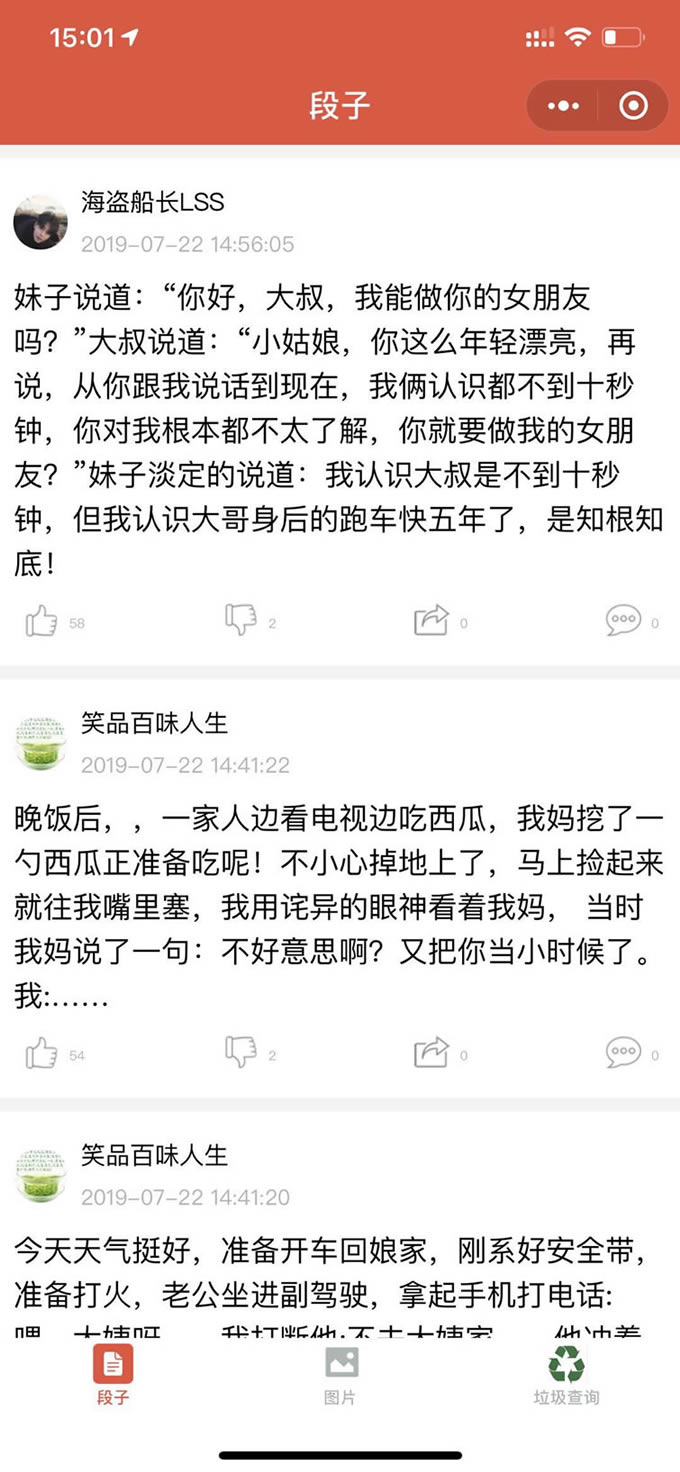The image size is (680, 1472).
Task: Open the mini program more options menu
Action: (x=563, y=105)
